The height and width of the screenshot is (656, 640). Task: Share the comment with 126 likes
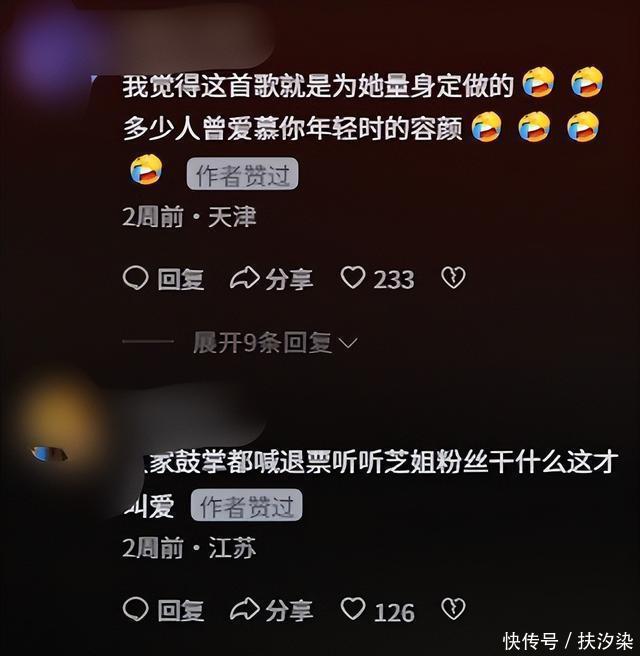[x=271, y=609]
